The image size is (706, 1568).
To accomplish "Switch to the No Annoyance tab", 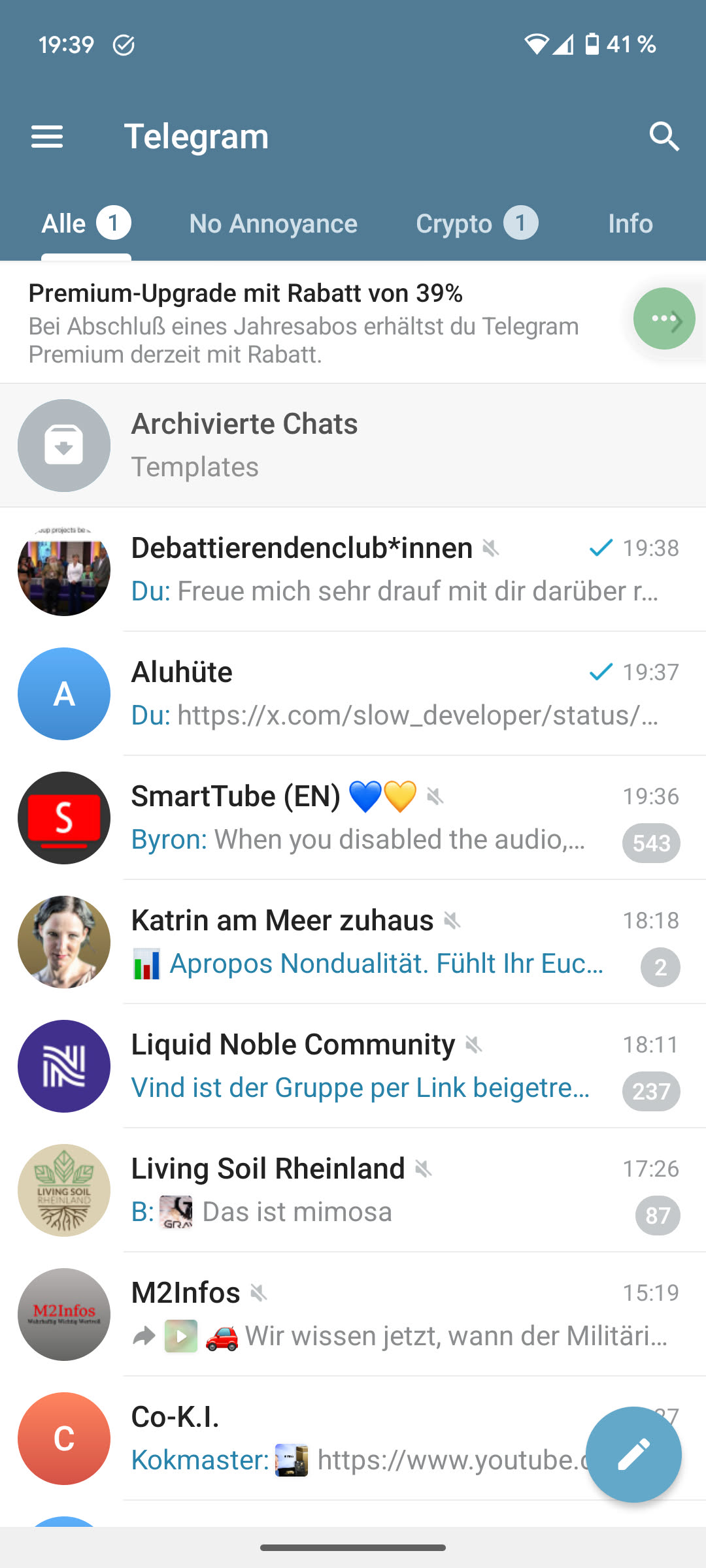I will point(273,224).
